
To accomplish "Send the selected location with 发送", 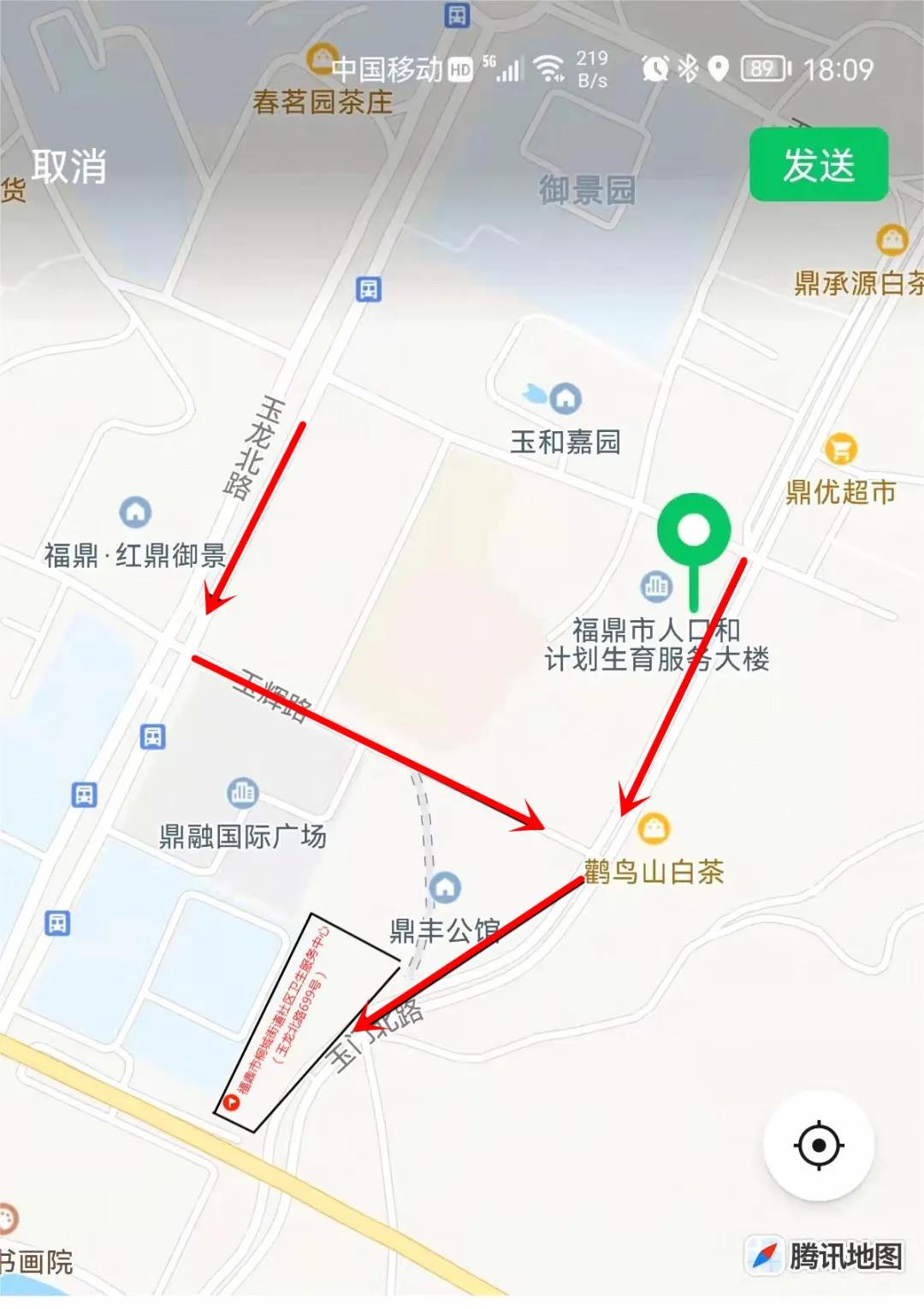I will coord(819,165).
